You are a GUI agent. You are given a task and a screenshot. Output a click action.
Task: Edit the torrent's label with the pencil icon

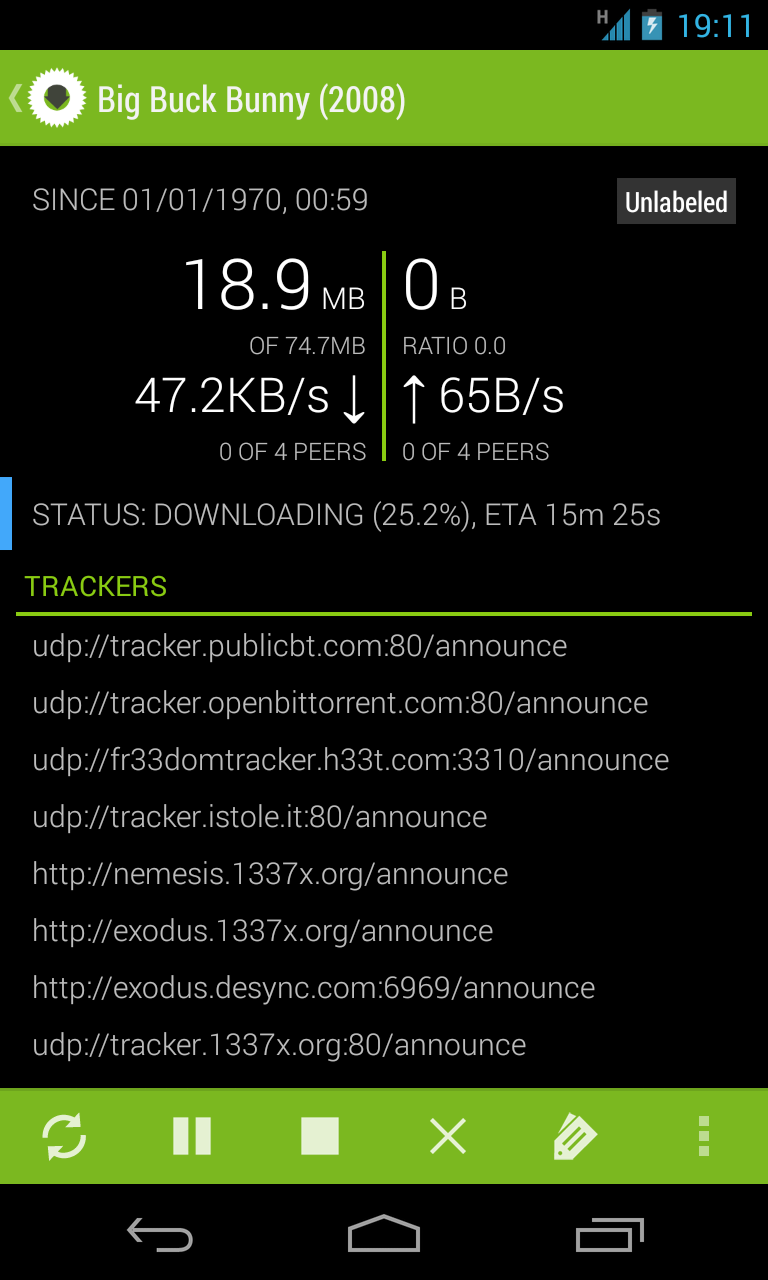point(575,1136)
